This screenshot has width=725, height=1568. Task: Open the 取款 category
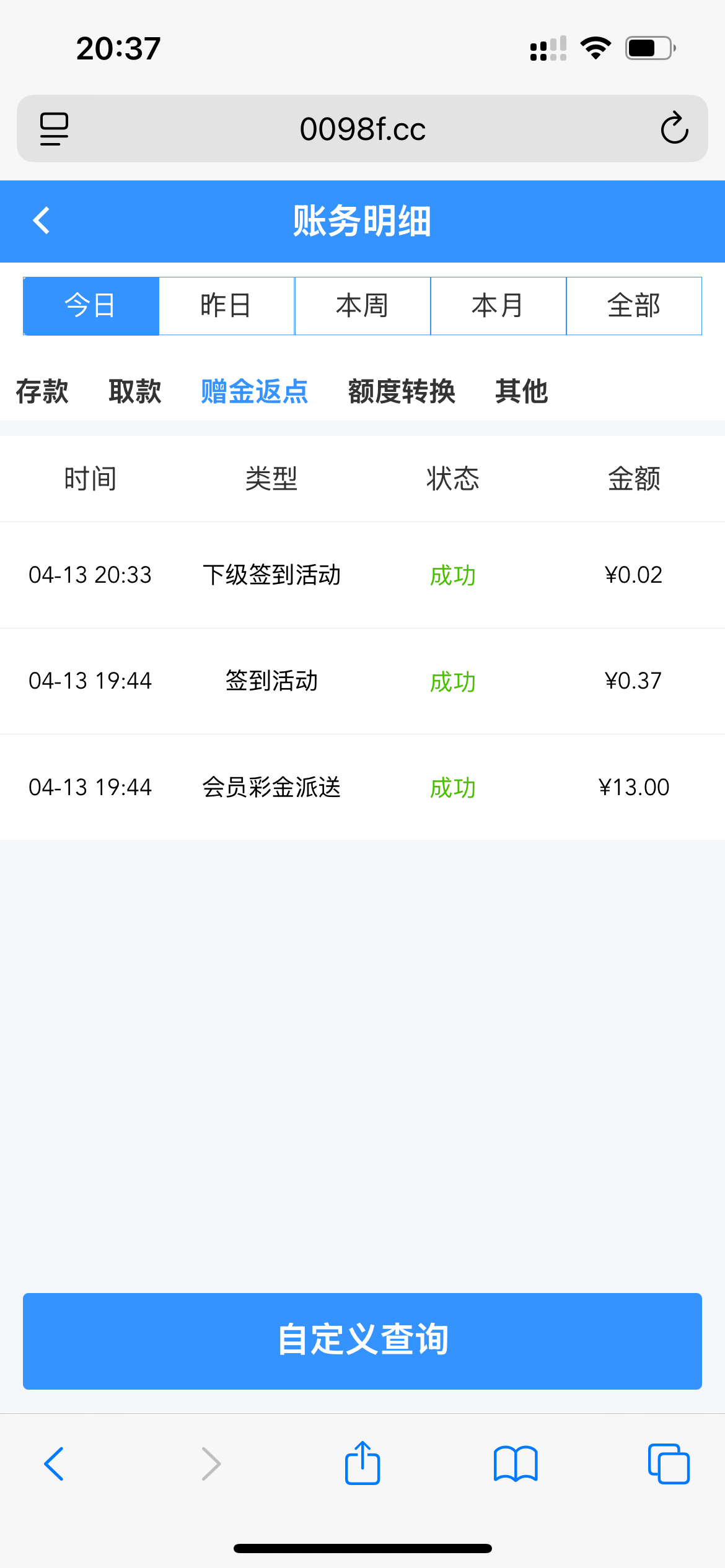[135, 391]
